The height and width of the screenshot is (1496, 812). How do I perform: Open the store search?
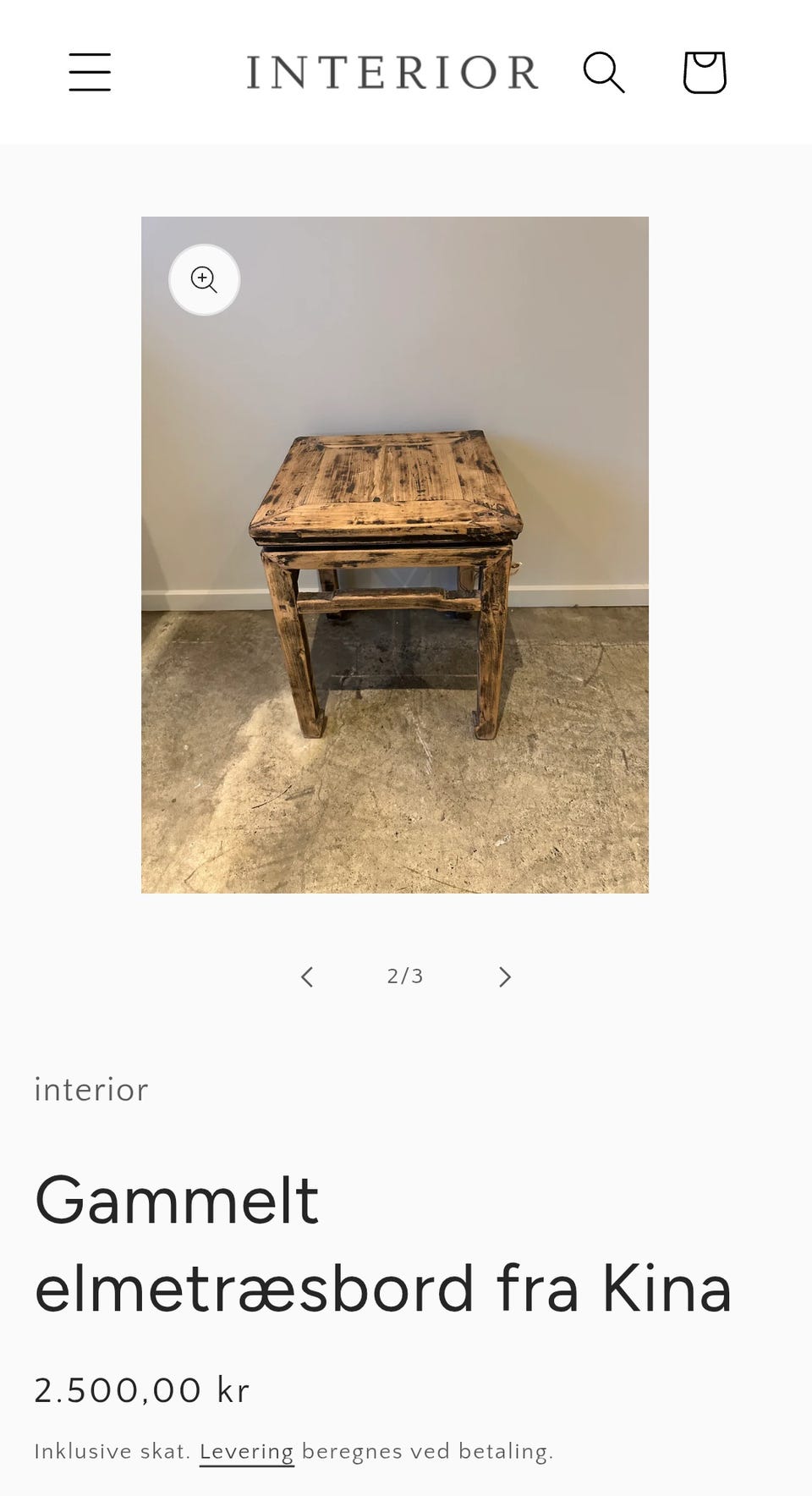pos(604,72)
